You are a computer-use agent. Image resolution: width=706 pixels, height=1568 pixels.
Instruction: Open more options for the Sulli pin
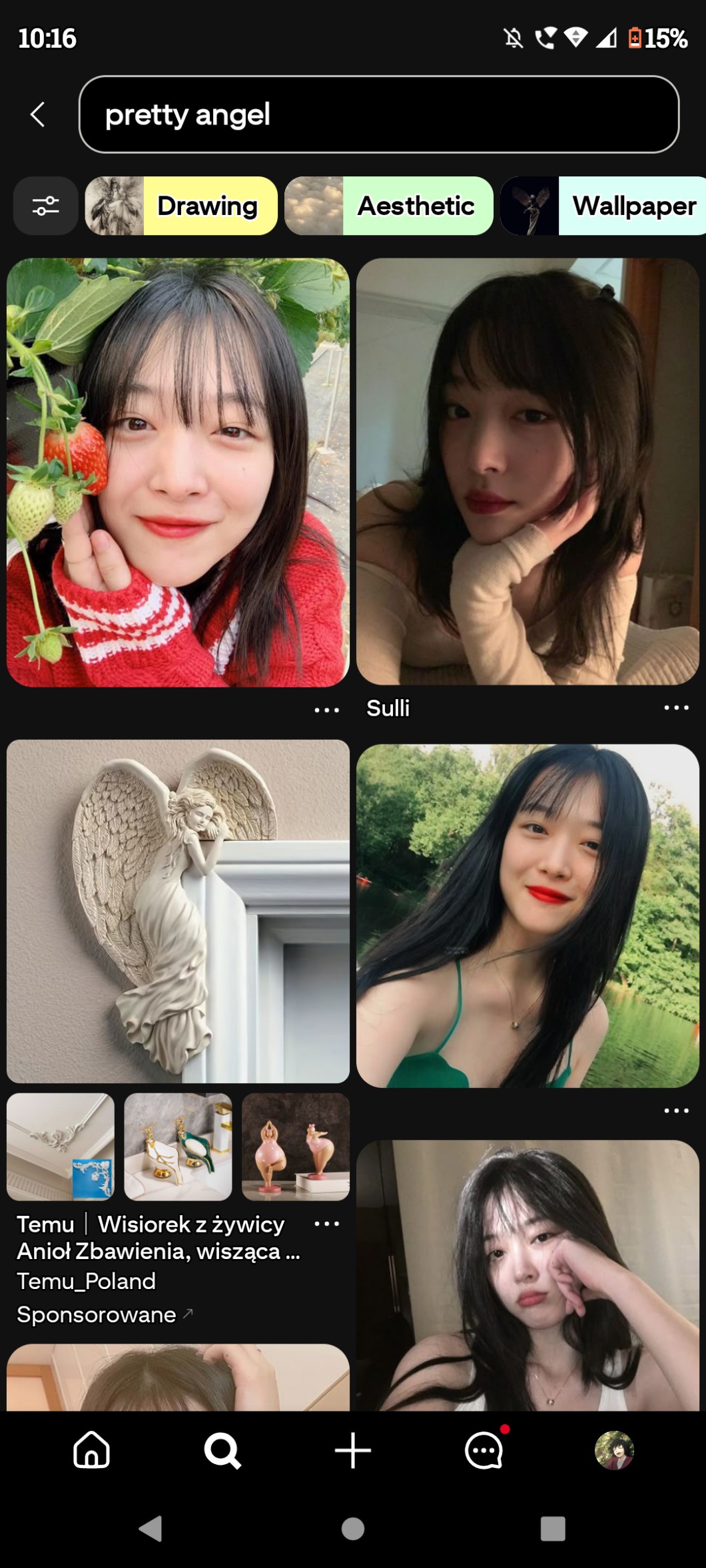point(676,707)
